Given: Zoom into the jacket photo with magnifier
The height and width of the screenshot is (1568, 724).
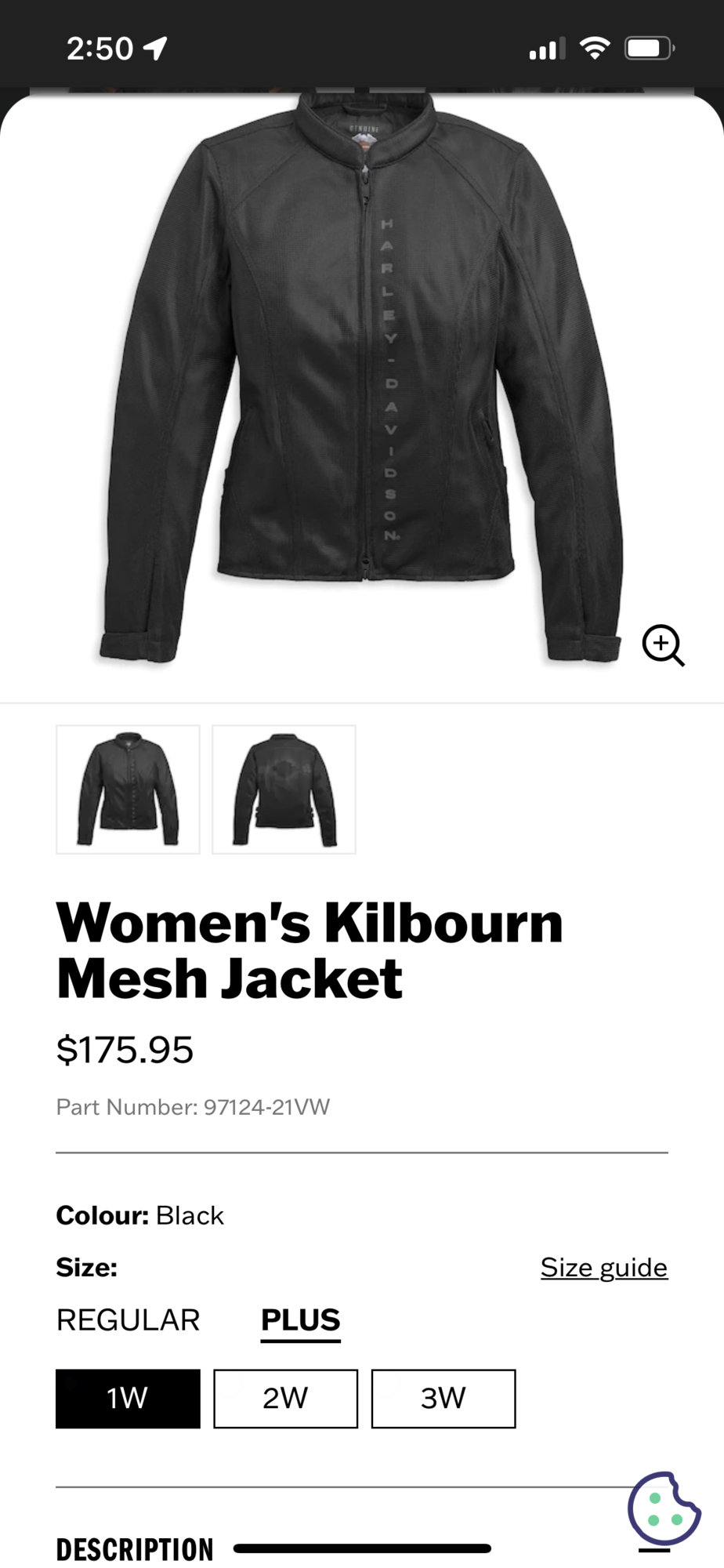Looking at the screenshot, I should 663,645.
